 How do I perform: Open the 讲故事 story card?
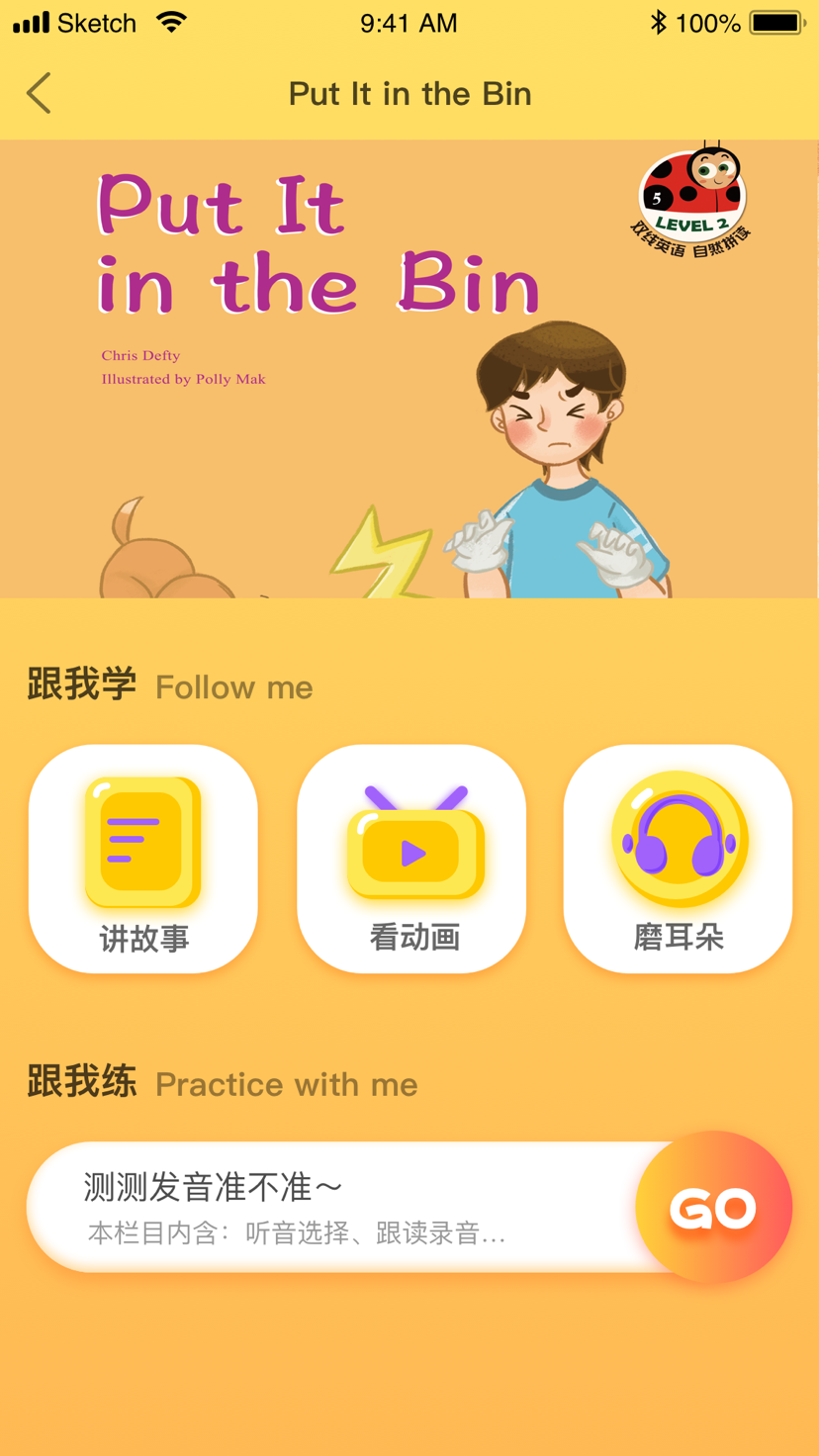click(143, 859)
